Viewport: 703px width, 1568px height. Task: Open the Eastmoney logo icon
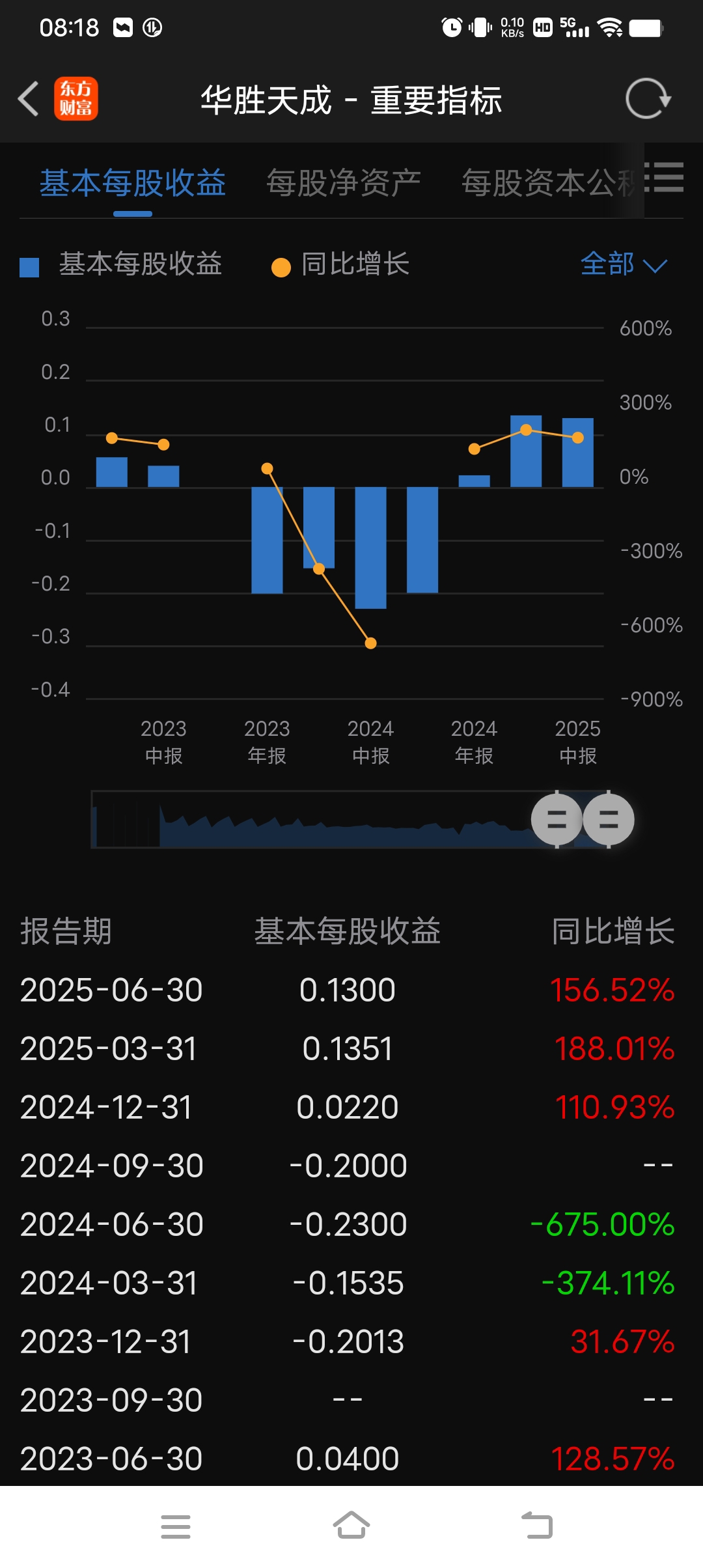click(x=76, y=99)
